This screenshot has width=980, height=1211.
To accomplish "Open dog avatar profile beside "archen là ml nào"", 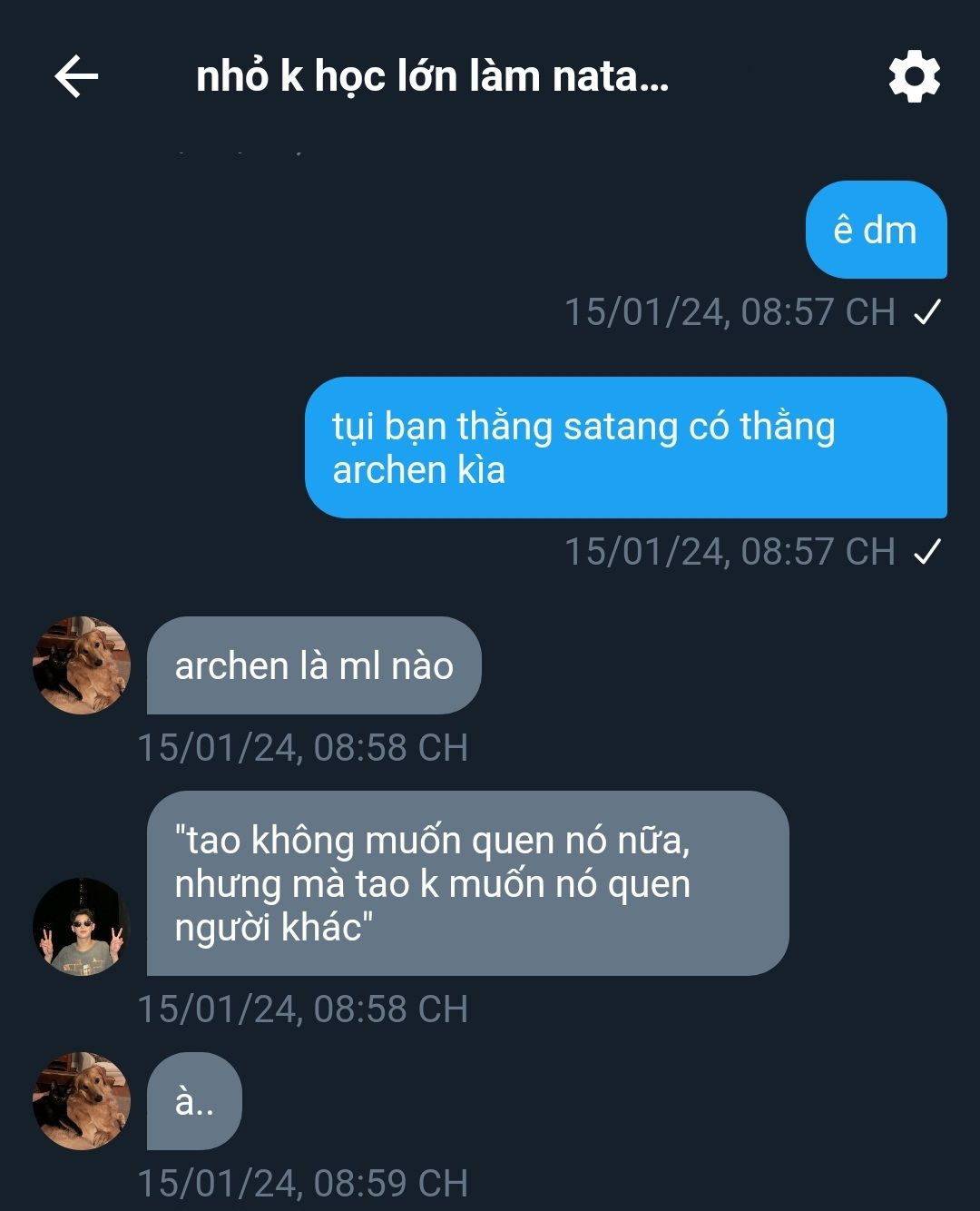I will (82, 665).
